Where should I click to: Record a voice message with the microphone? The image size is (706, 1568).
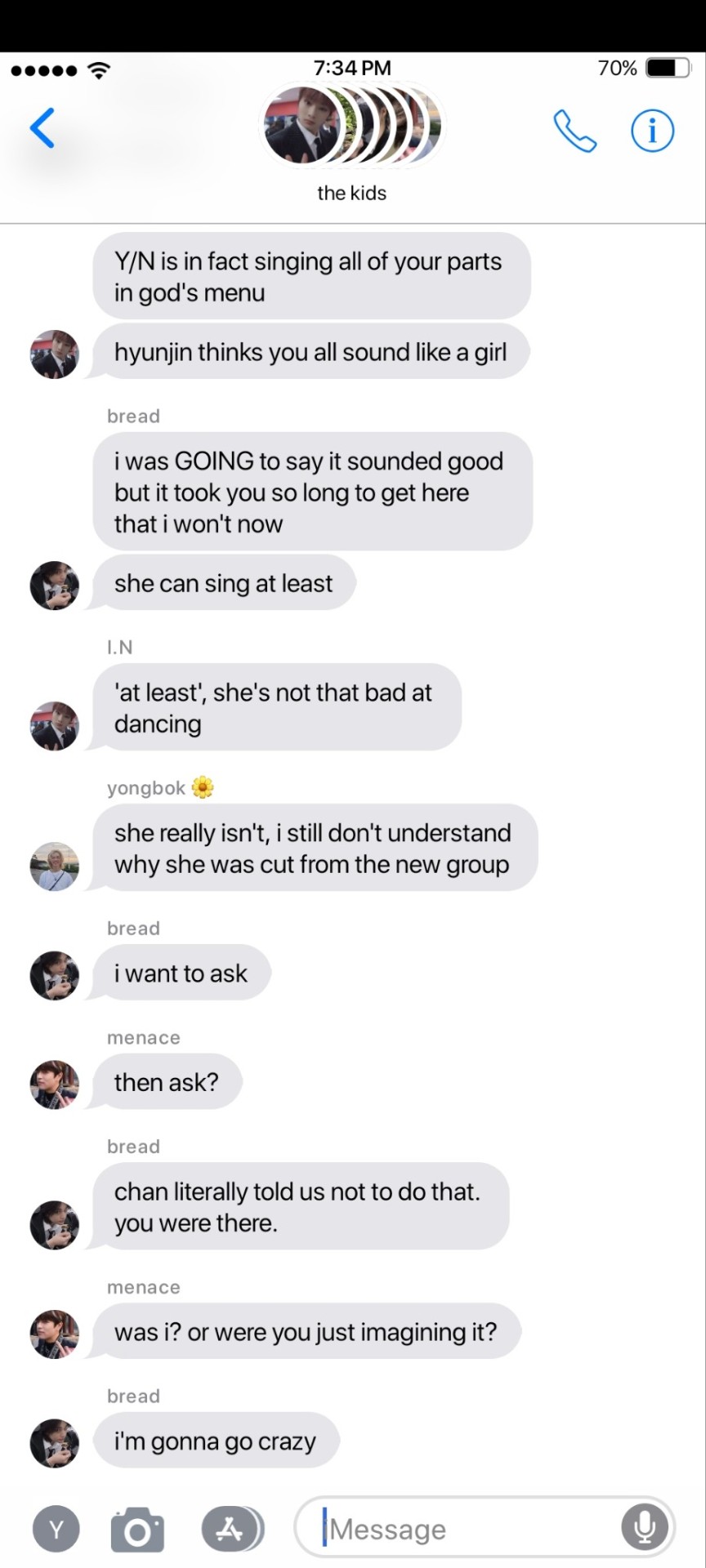(644, 1526)
